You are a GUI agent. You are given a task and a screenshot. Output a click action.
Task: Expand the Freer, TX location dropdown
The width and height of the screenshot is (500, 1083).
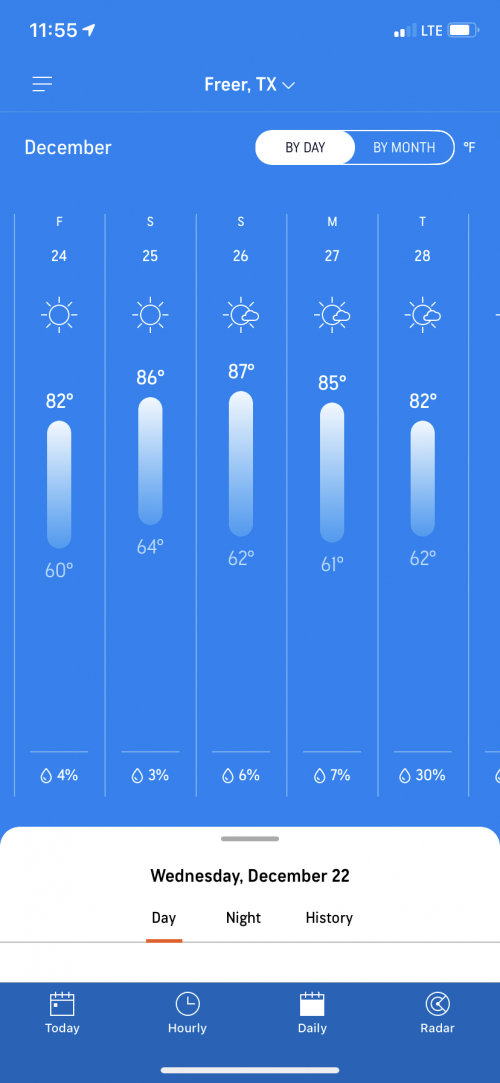(250, 85)
